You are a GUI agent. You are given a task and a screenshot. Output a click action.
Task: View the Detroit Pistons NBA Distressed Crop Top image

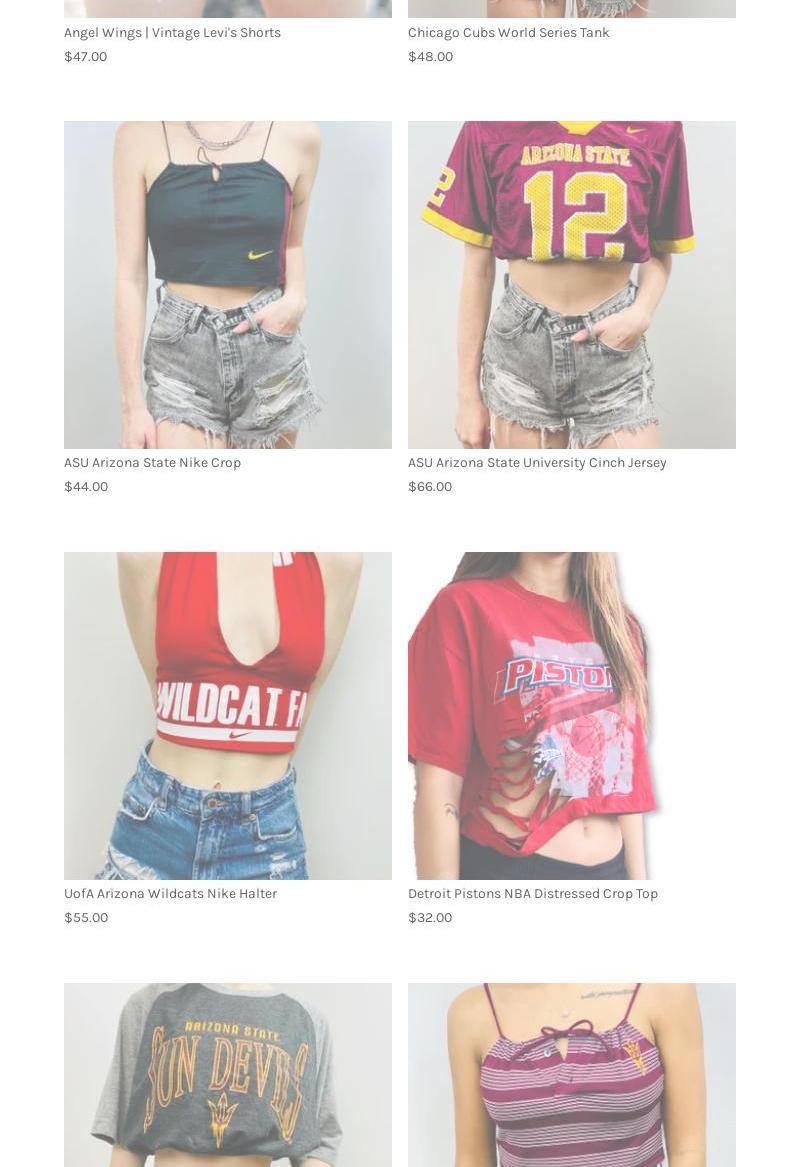click(571, 715)
